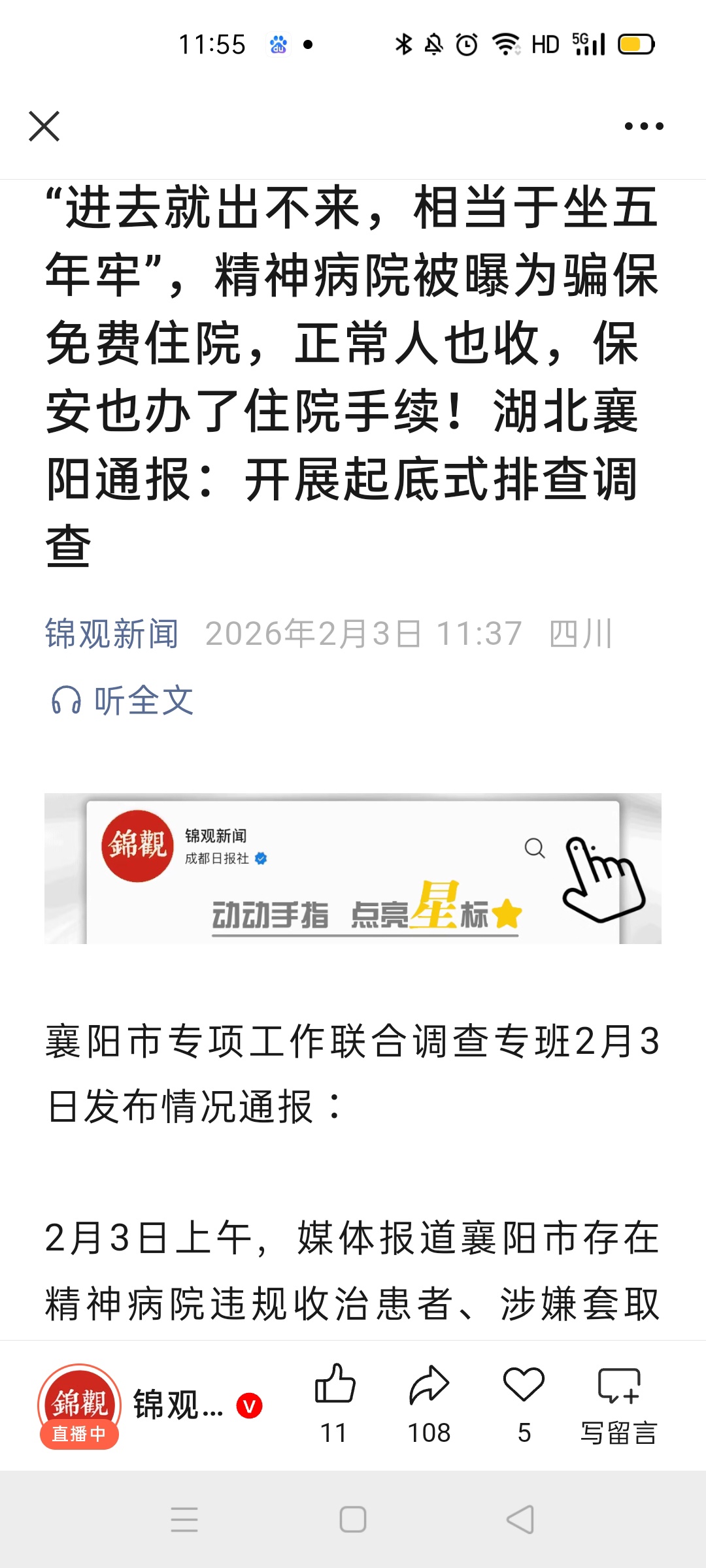
Task: Listen to the full article (听全文)
Action: click(x=124, y=701)
